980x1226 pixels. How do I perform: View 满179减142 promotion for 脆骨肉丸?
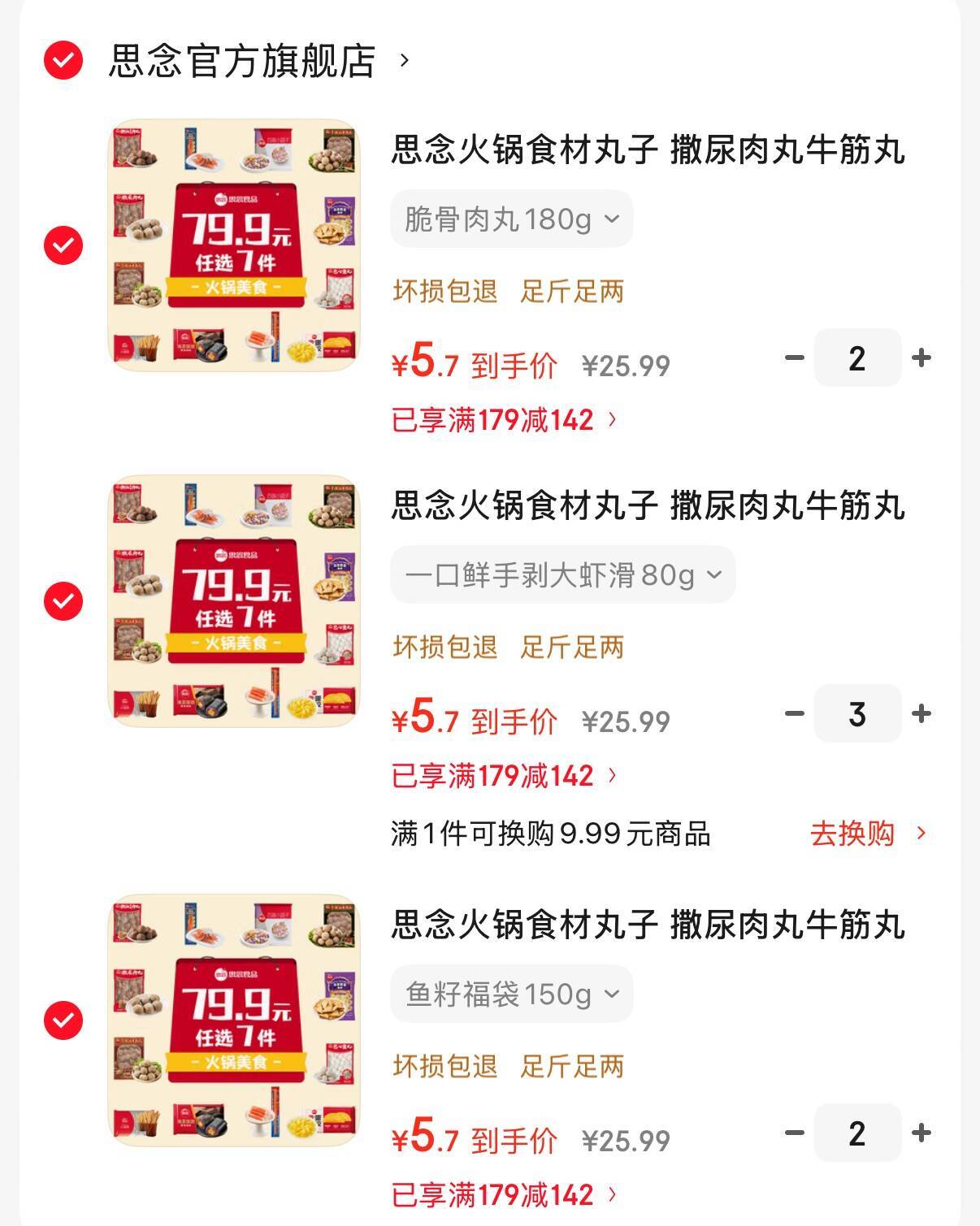pos(504,420)
